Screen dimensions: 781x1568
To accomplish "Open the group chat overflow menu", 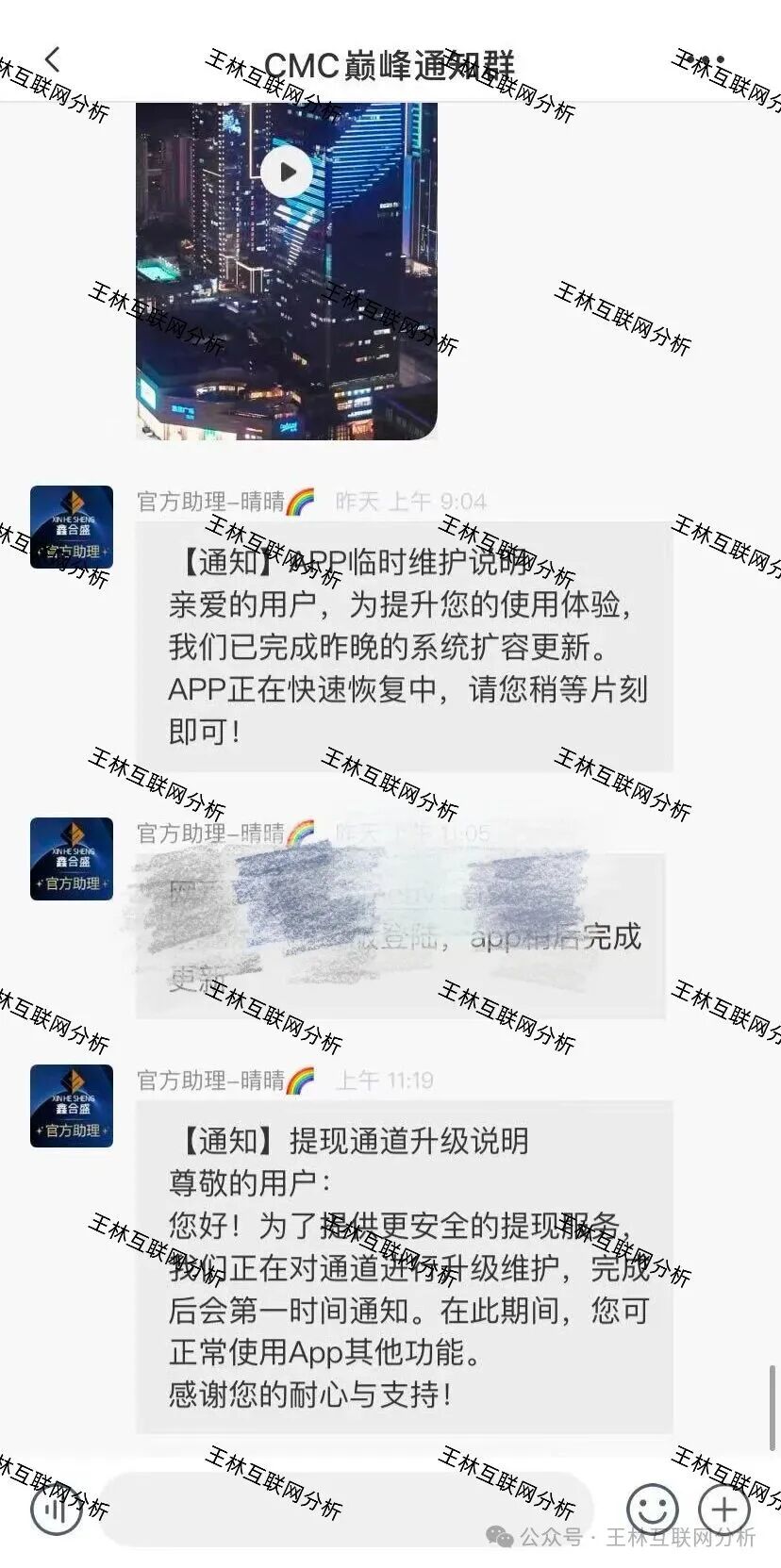I will point(706,60).
